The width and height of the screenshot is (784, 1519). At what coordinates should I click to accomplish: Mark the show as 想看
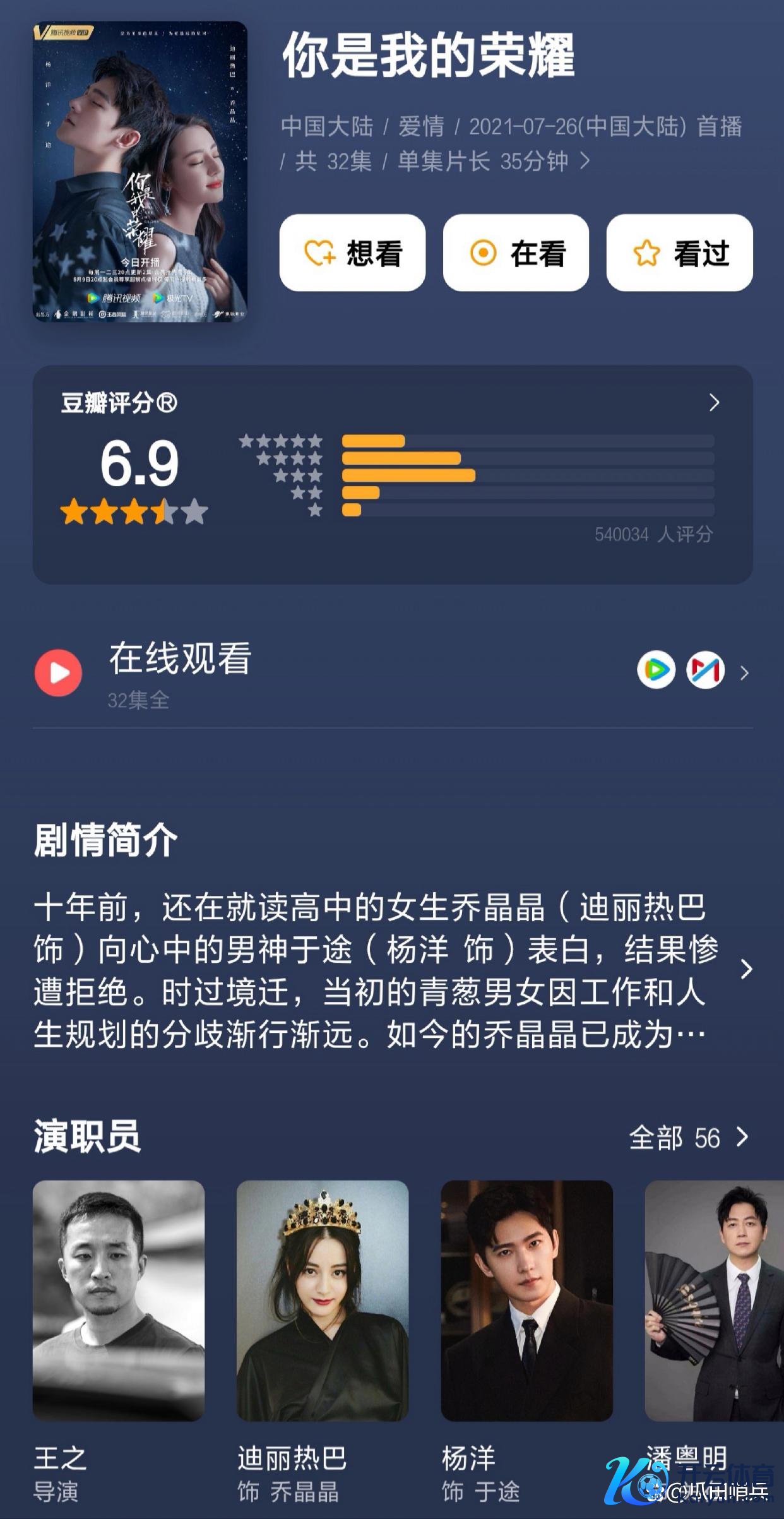(352, 253)
